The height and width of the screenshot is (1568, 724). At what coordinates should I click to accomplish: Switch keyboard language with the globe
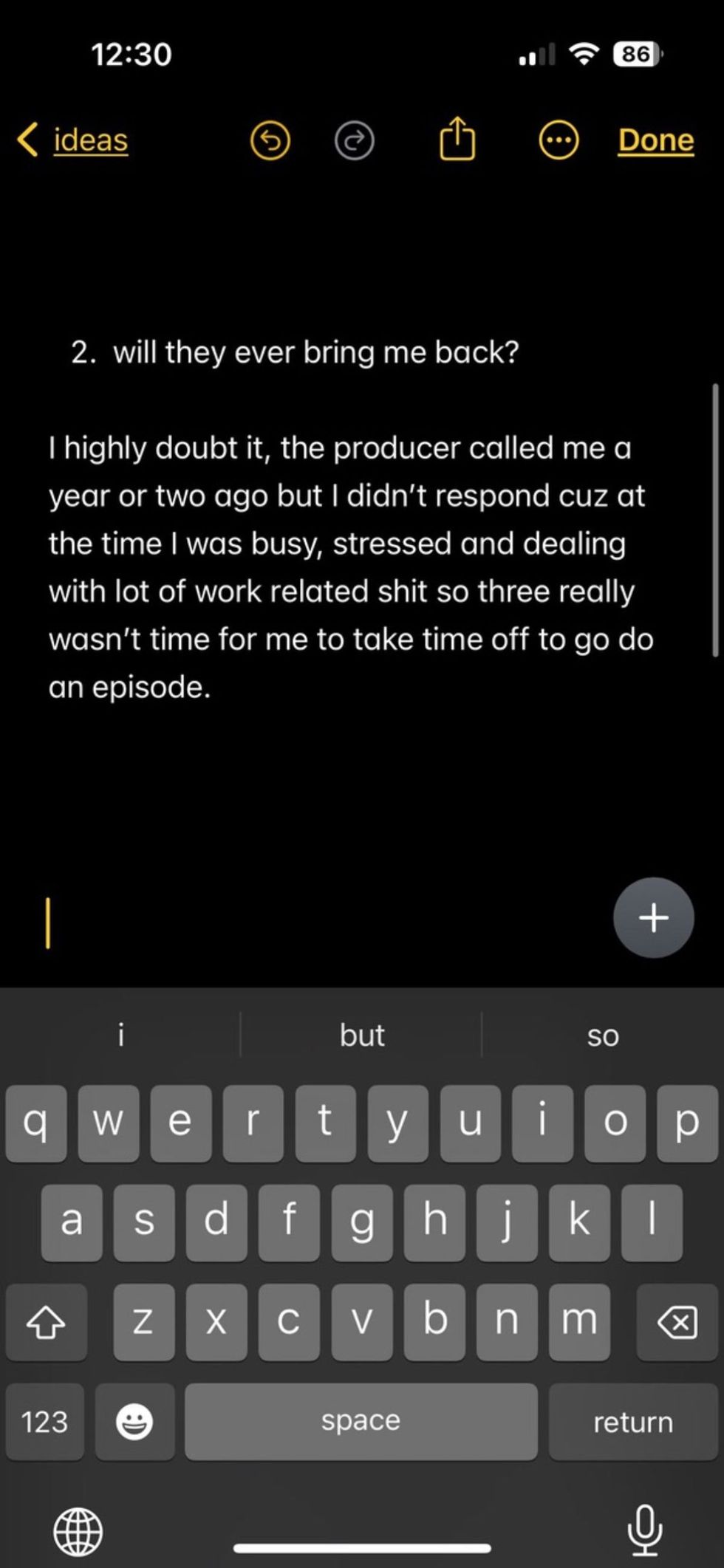(x=78, y=1530)
